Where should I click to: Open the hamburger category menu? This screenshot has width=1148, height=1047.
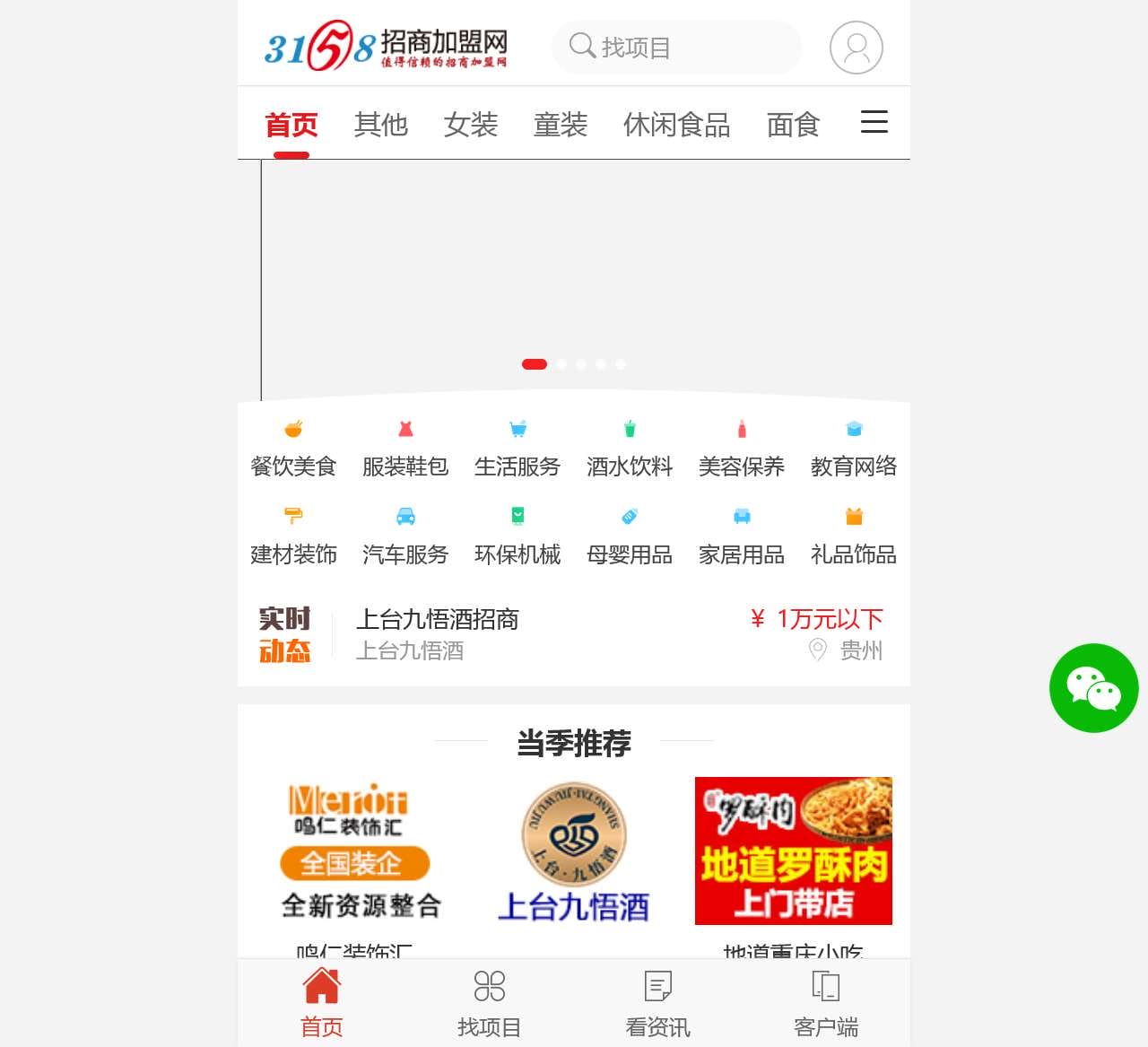coord(874,122)
